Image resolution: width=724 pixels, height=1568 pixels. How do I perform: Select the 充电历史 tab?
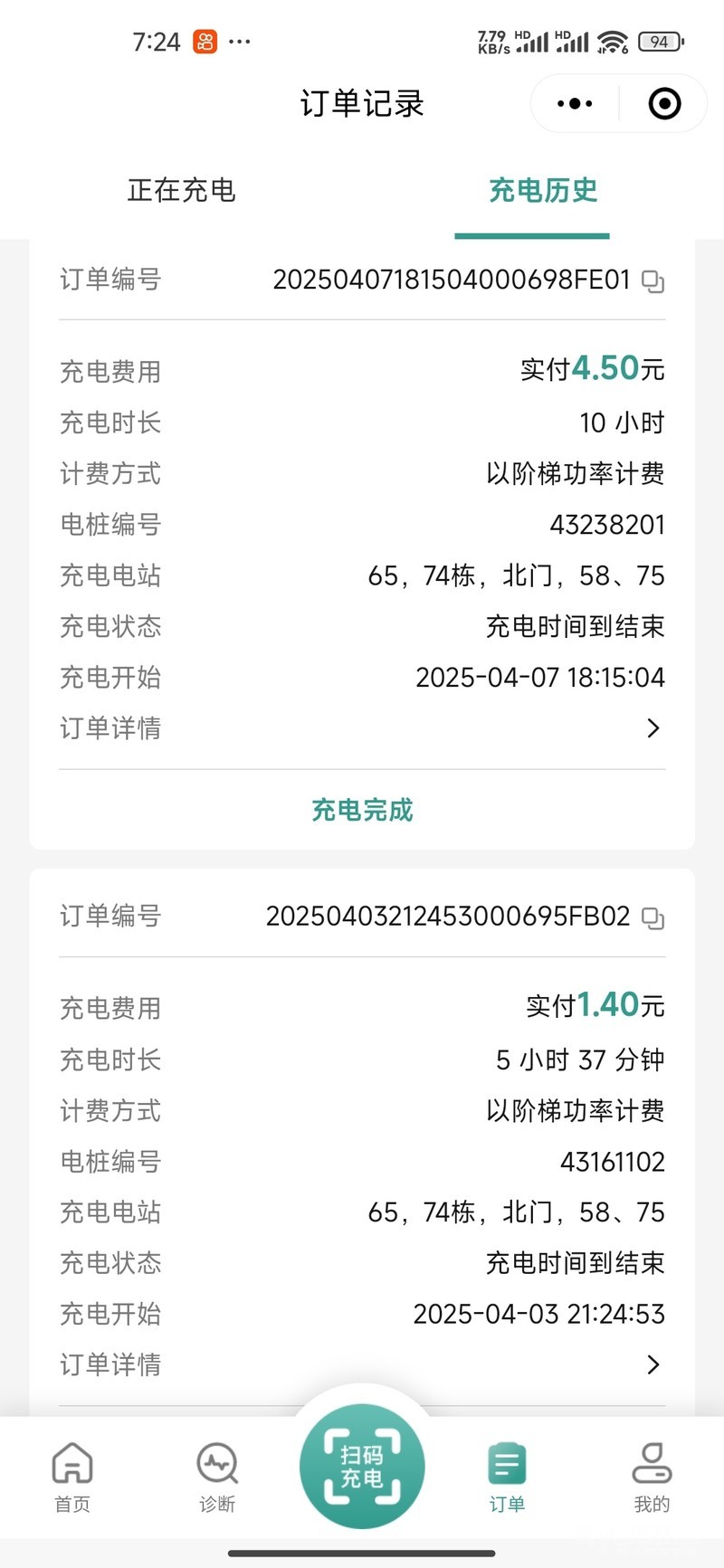[x=543, y=190]
